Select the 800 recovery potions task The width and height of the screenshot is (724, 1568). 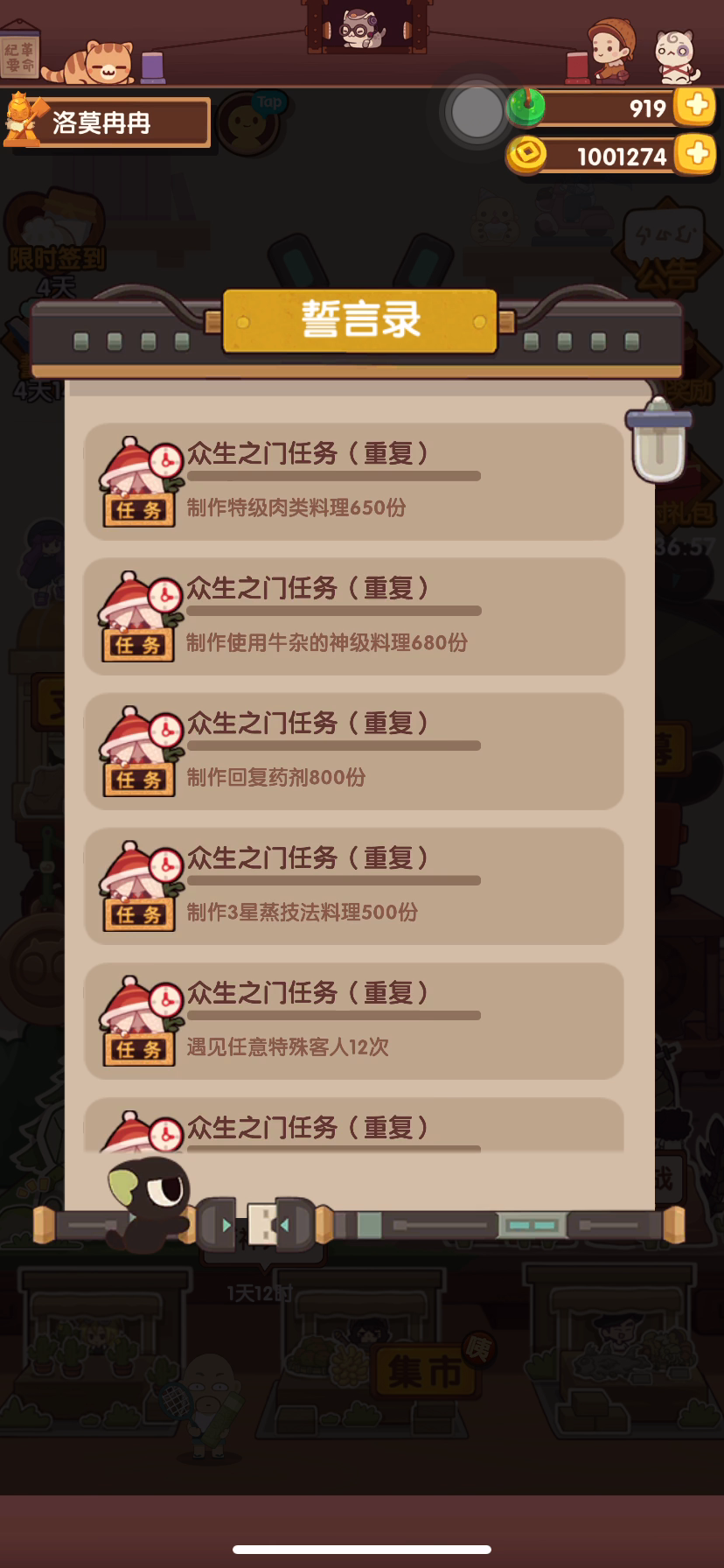click(353, 752)
